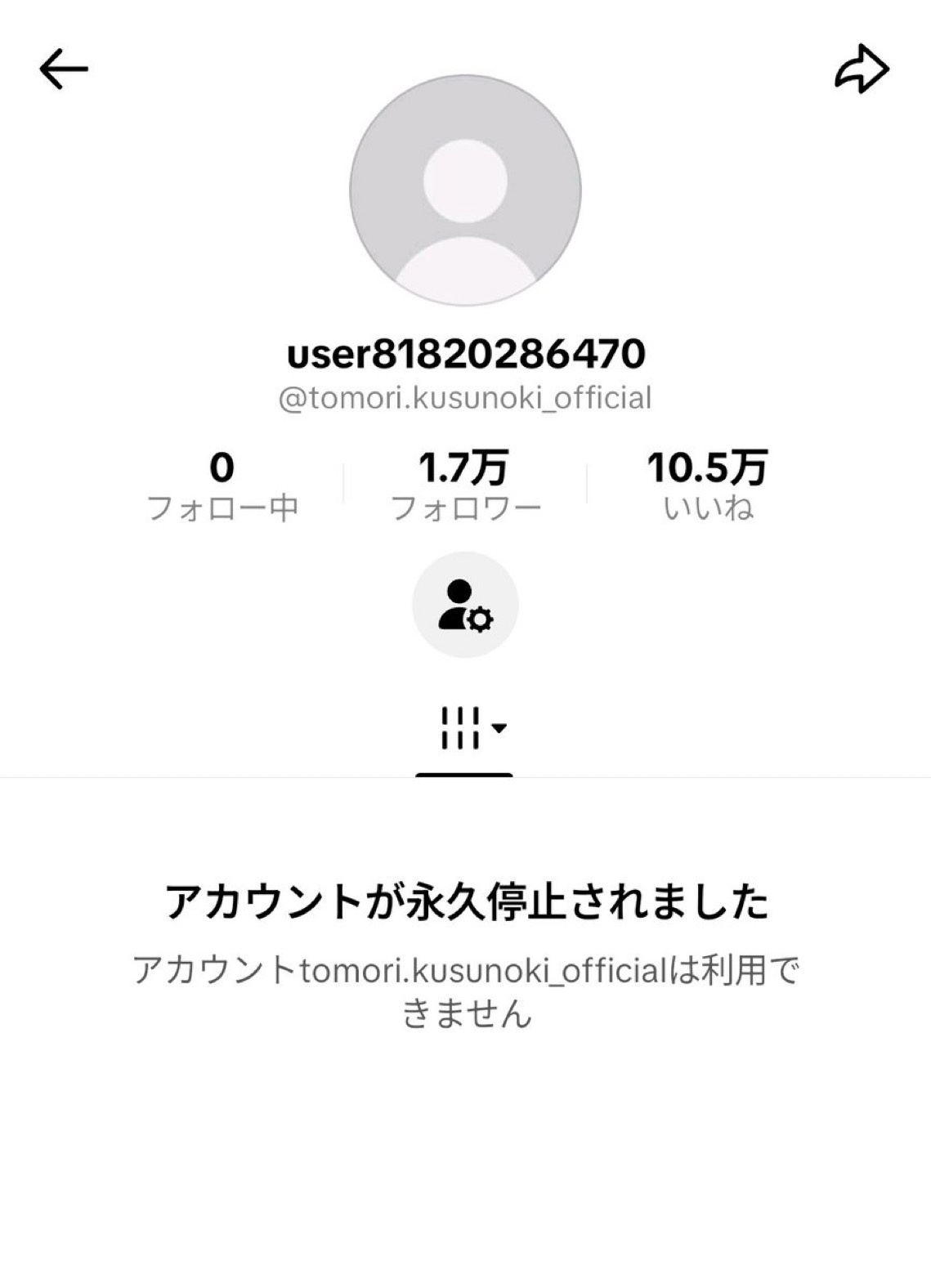This screenshot has height=1288, width=931.
Task: Open the videos grid filter dropdown
Action: [x=471, y=727]
